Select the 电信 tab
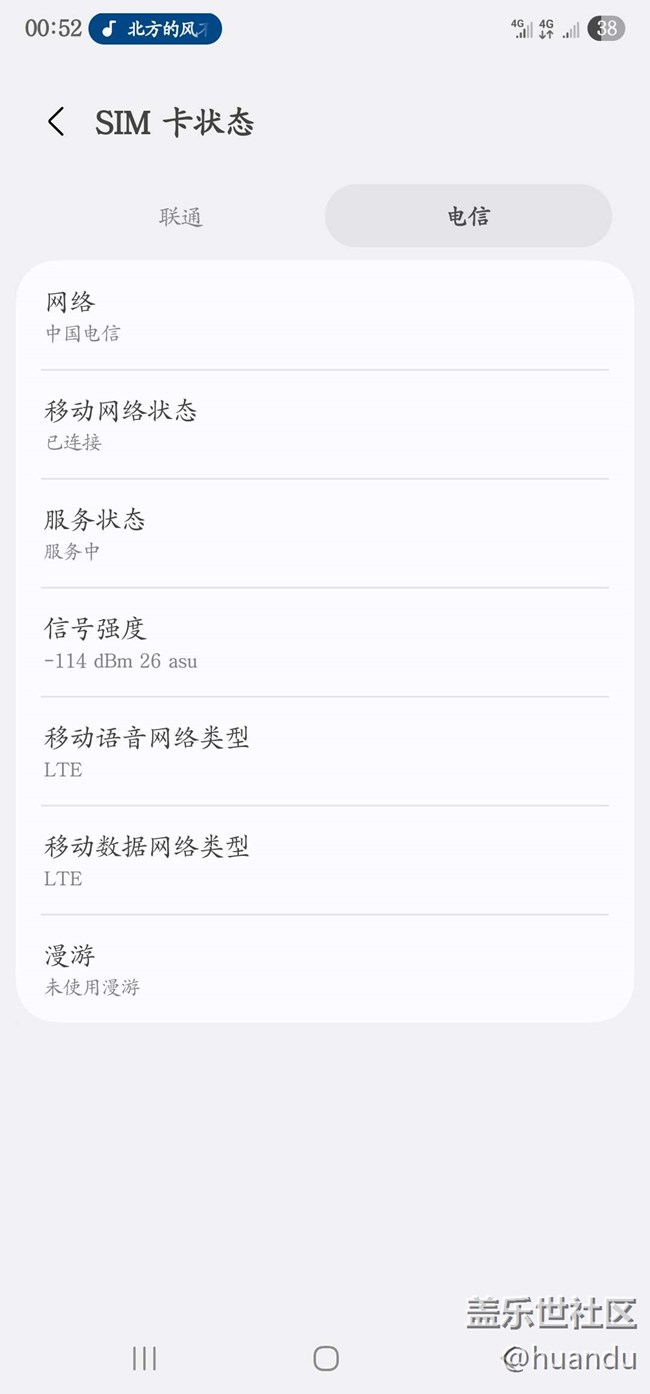 pyautogui.click(x=468, y=216)
